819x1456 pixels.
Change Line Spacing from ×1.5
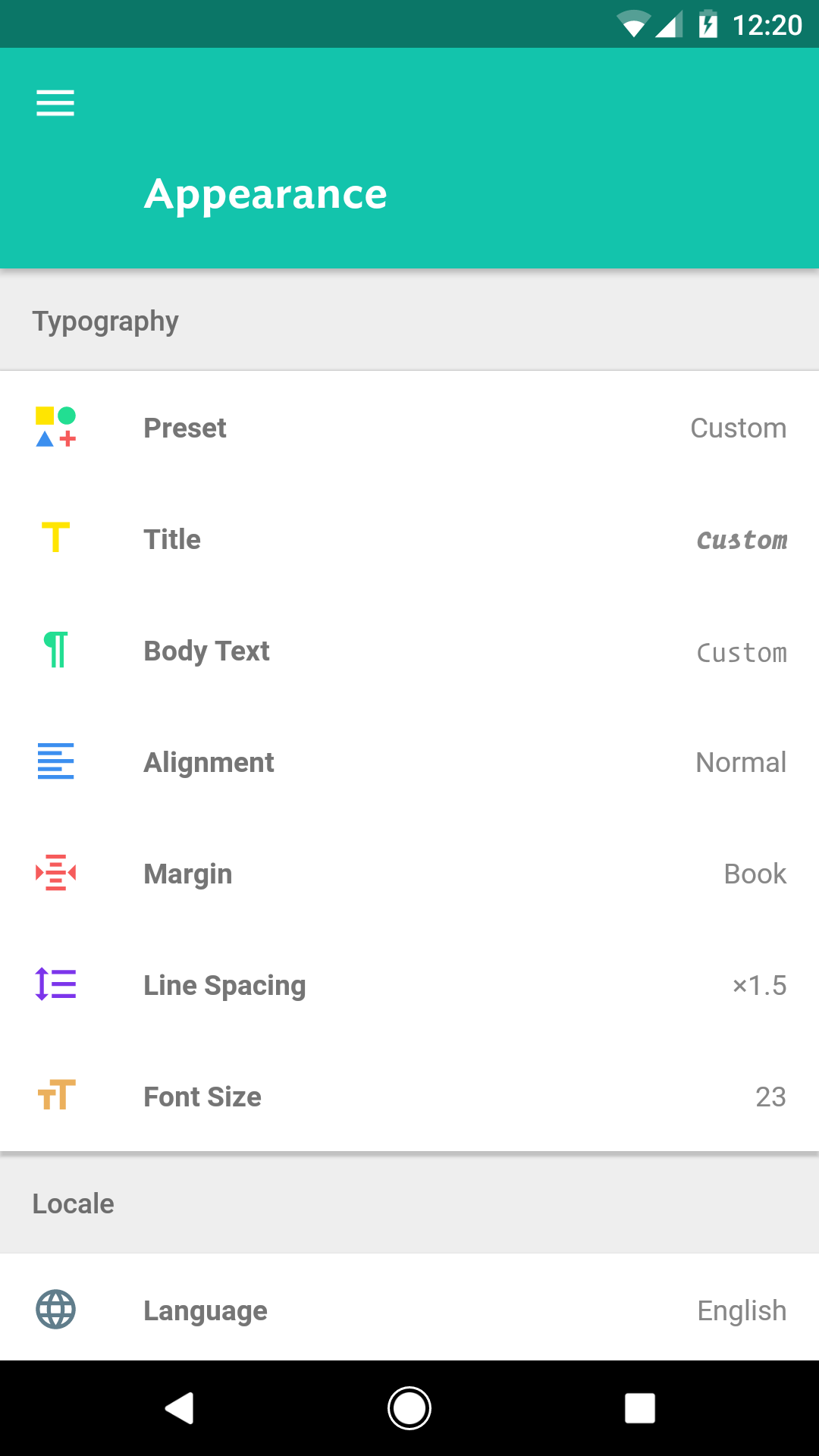(409, 984)
